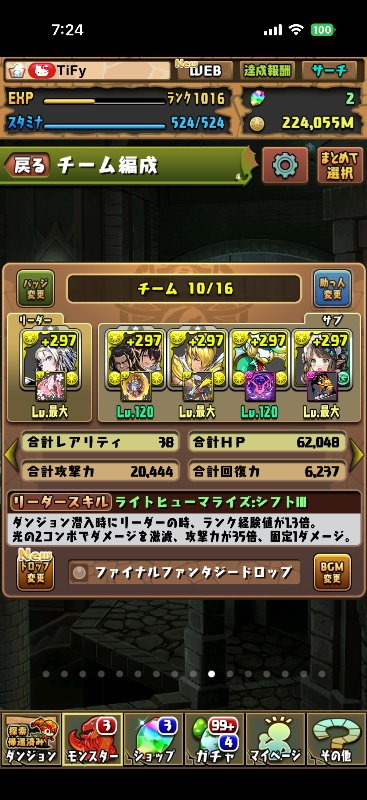Open the WEB button
This screenshot has width=367, height=800.
(x=206, y=70)
